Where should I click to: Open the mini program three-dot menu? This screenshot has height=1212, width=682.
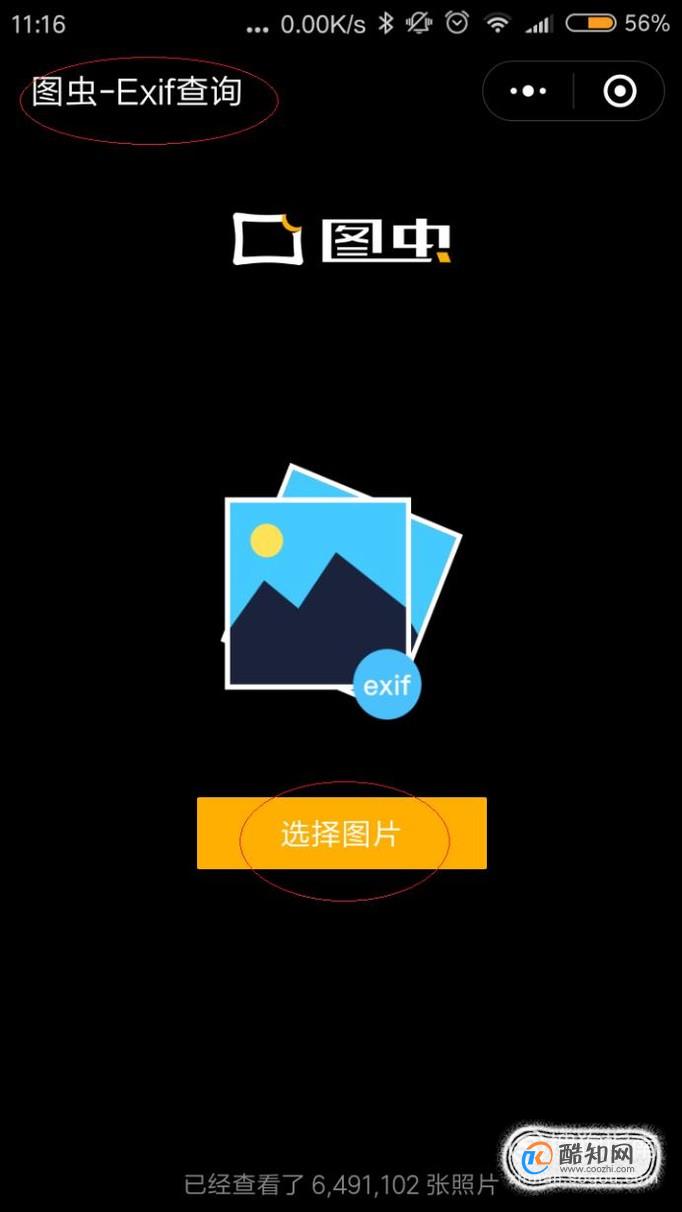pos(528,92)
